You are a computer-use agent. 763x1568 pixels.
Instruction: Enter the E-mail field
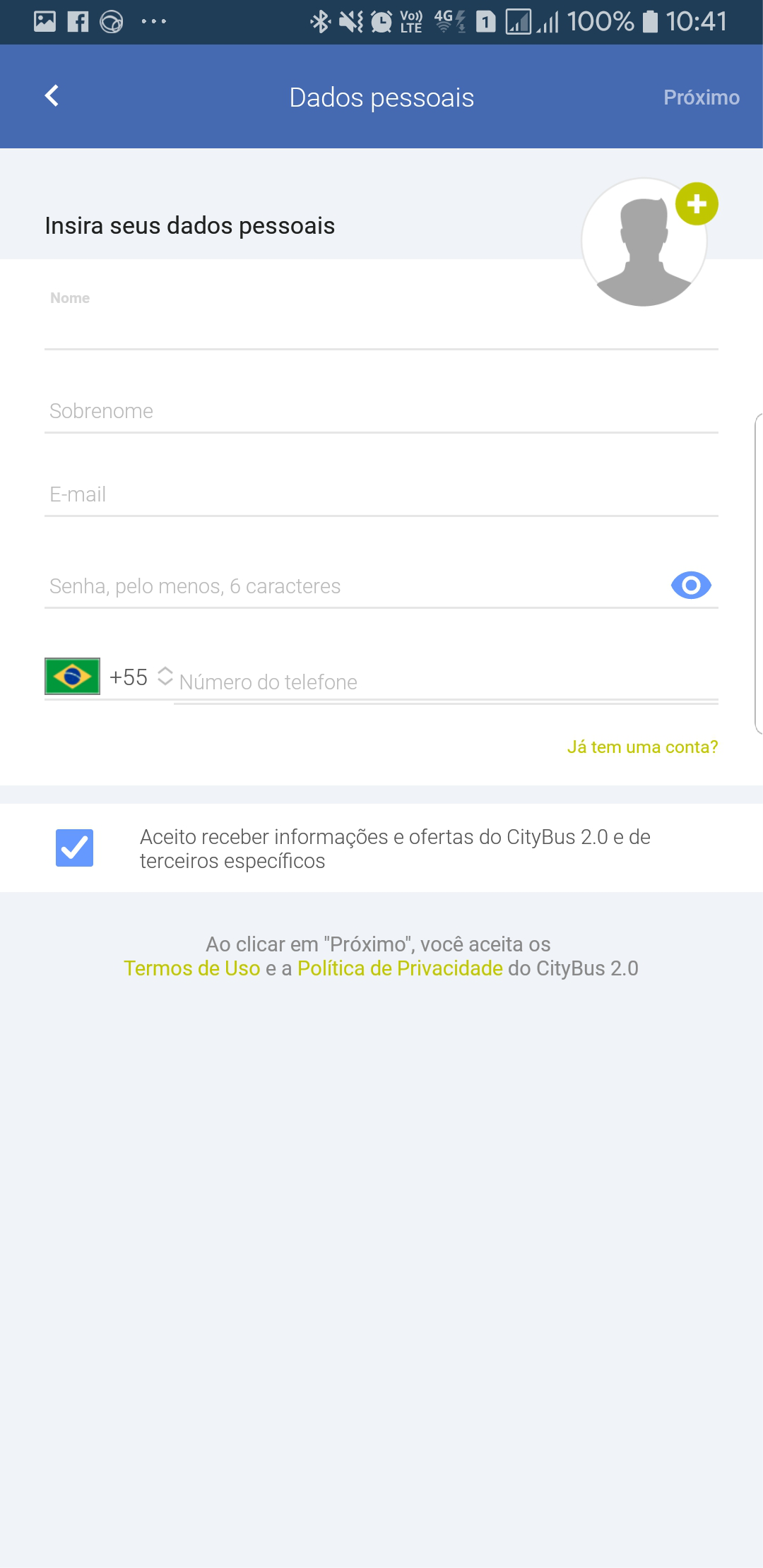pos(381,494)
